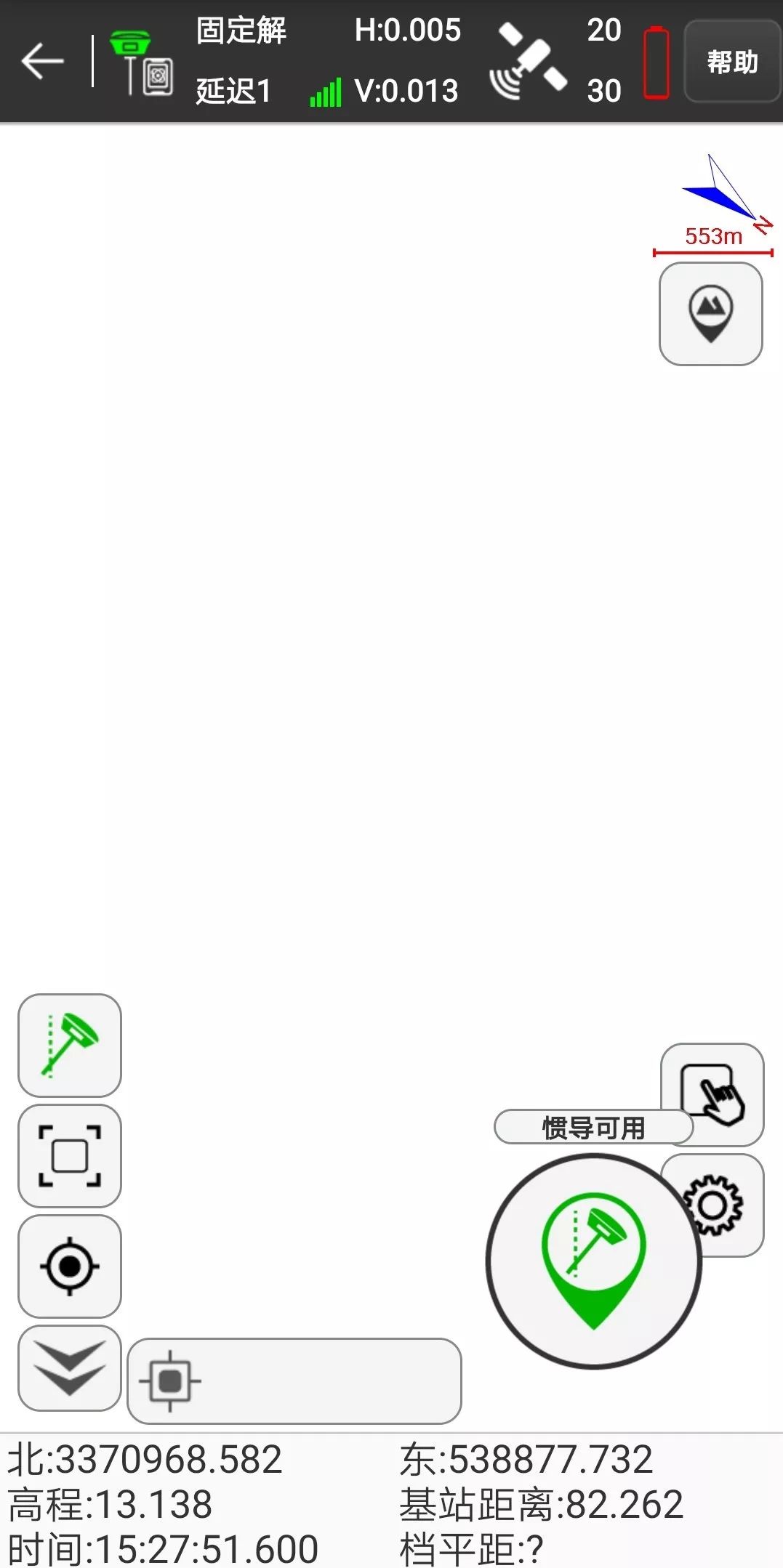Check the battery level indicator
This screenshot has height=1568, width=783.
click(x=655, y=62)
